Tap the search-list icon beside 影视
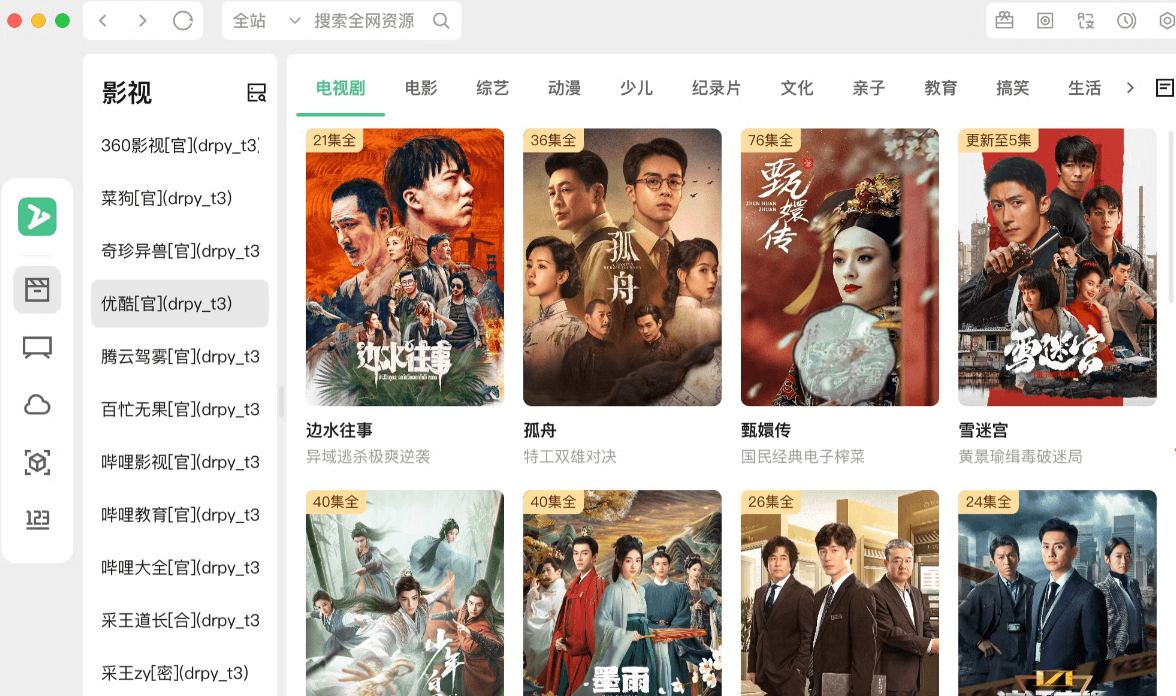The width and height of the screenshot is (1176, 696). [257, 93]
